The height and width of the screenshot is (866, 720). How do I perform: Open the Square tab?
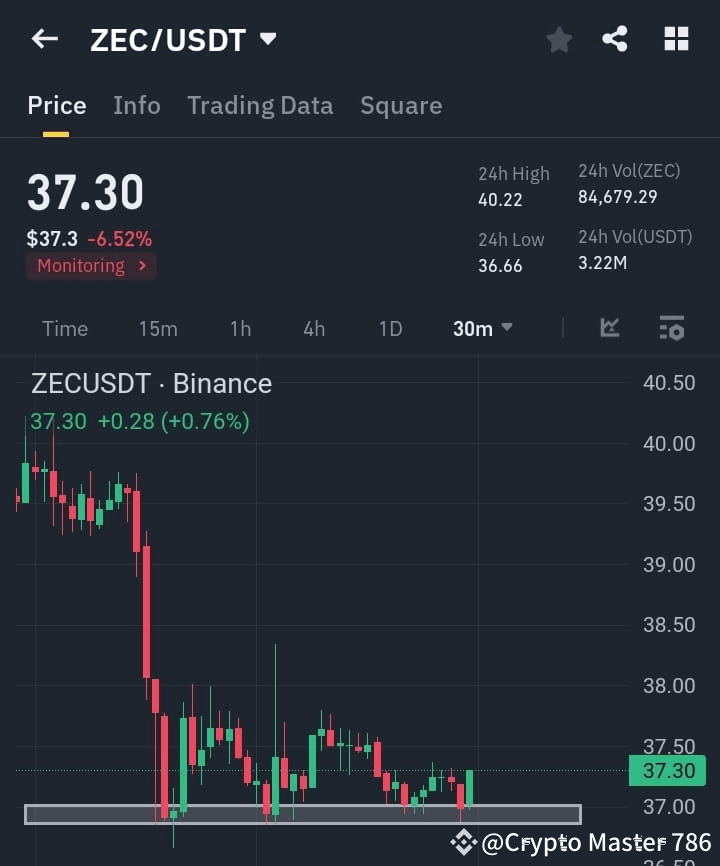(x=401, y=105)
